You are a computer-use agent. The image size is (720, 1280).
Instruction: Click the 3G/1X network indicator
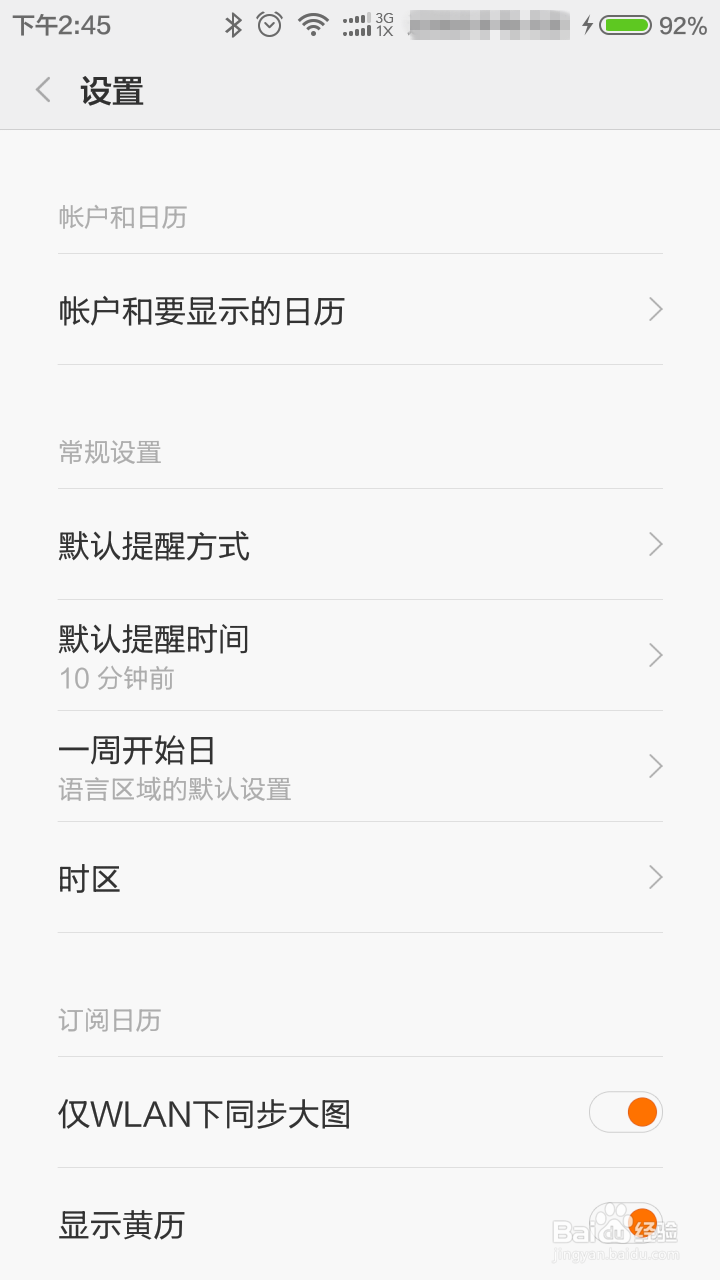tap(383, 25)
